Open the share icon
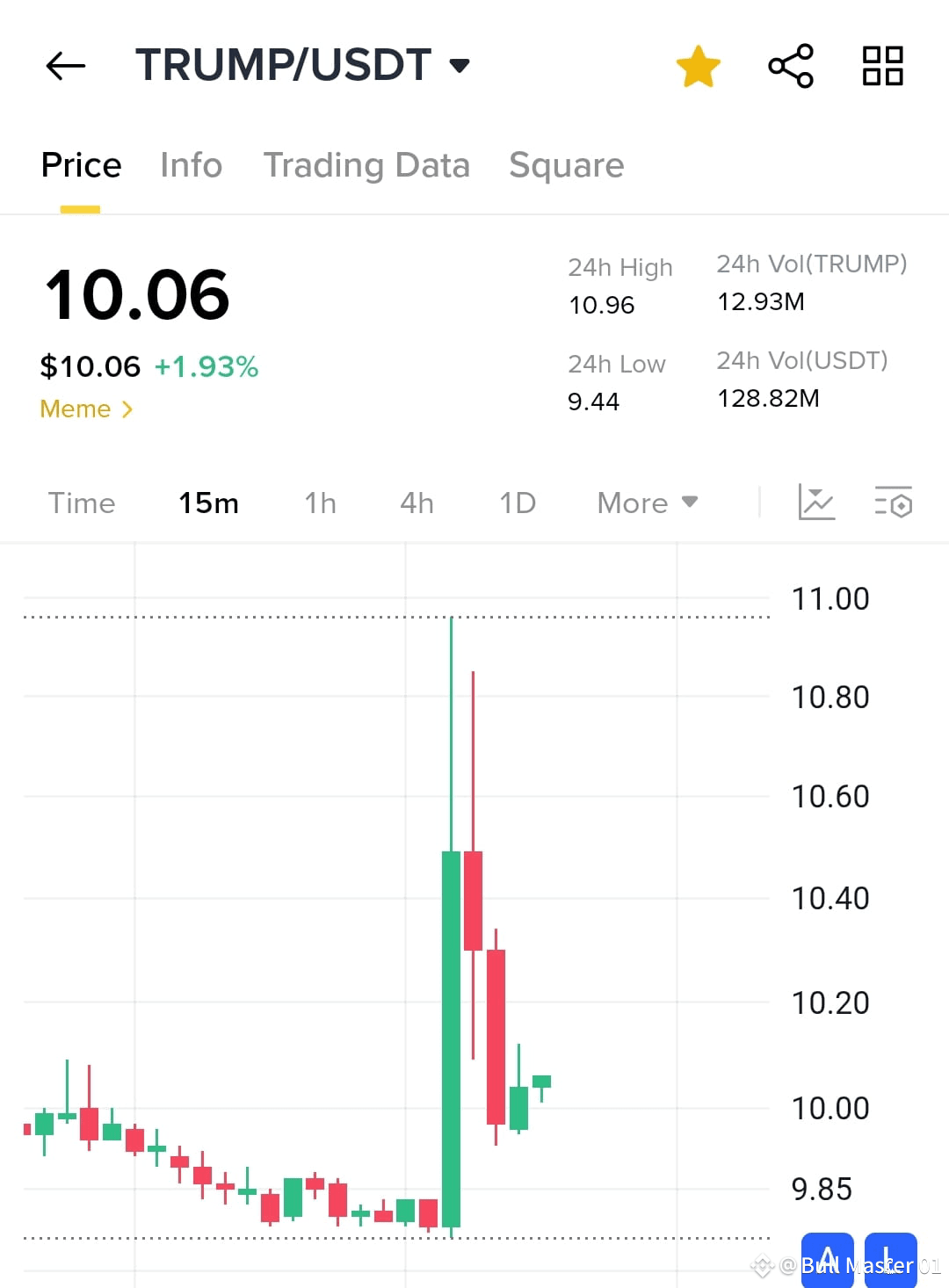This screenshot has width=949, height=1288. (790, 65)
